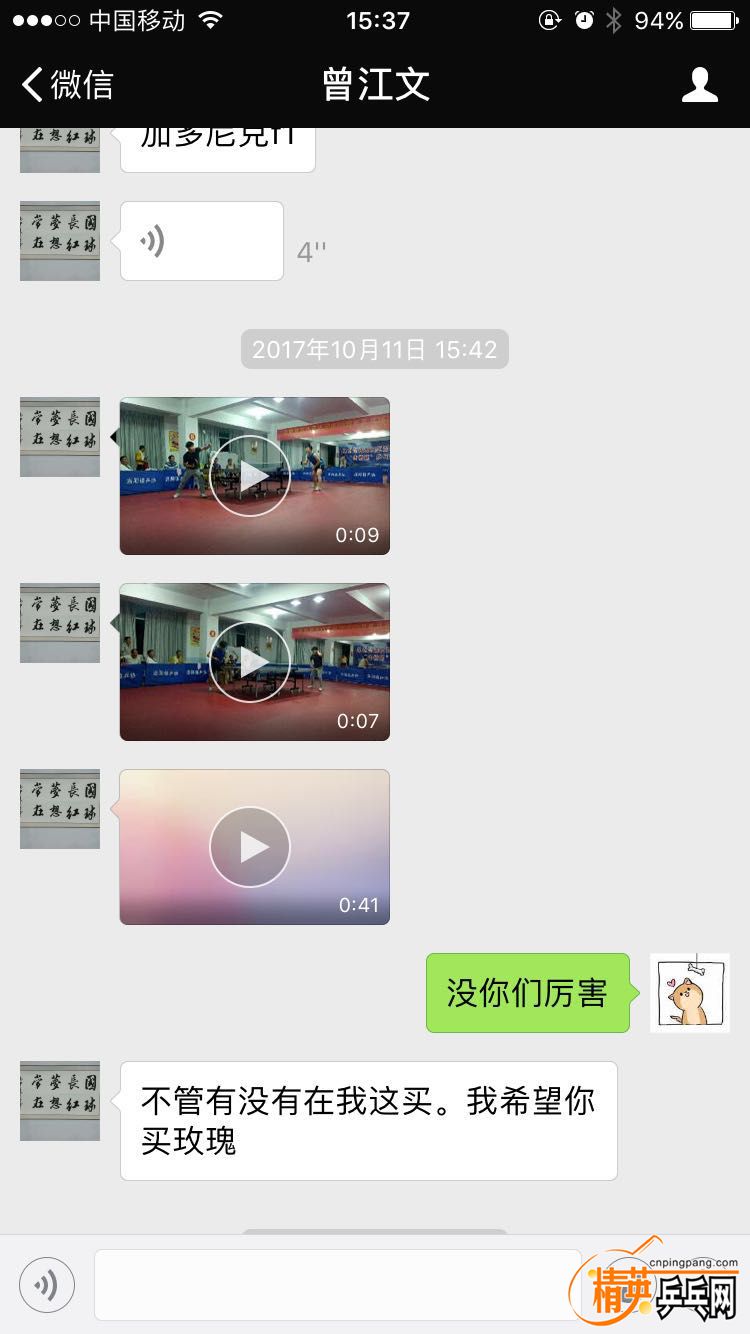
Task: Go back to the 微信 chat list
Action: click(68, 85)
